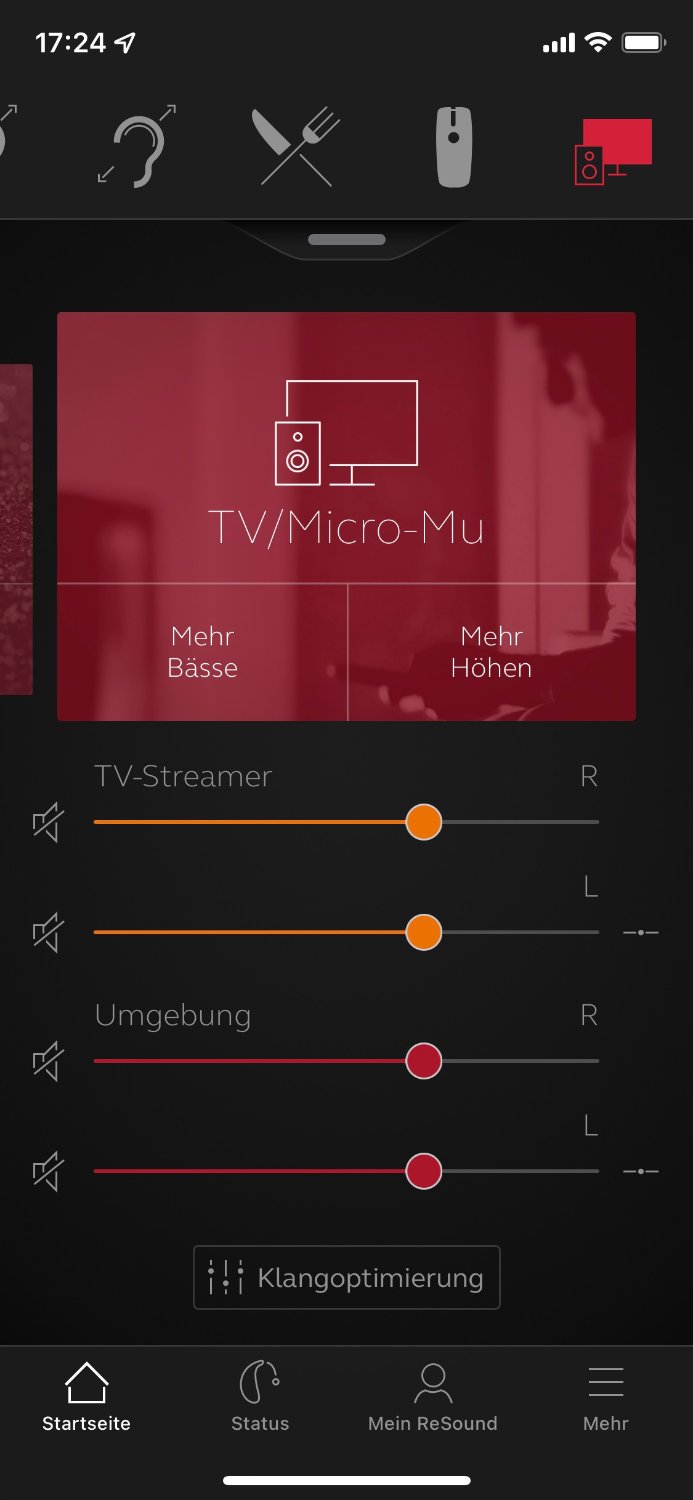The width and height of the screenshot is (693, 1500).
Task: Open the Mehr menu tab
Action: (x=606, y=1397)
